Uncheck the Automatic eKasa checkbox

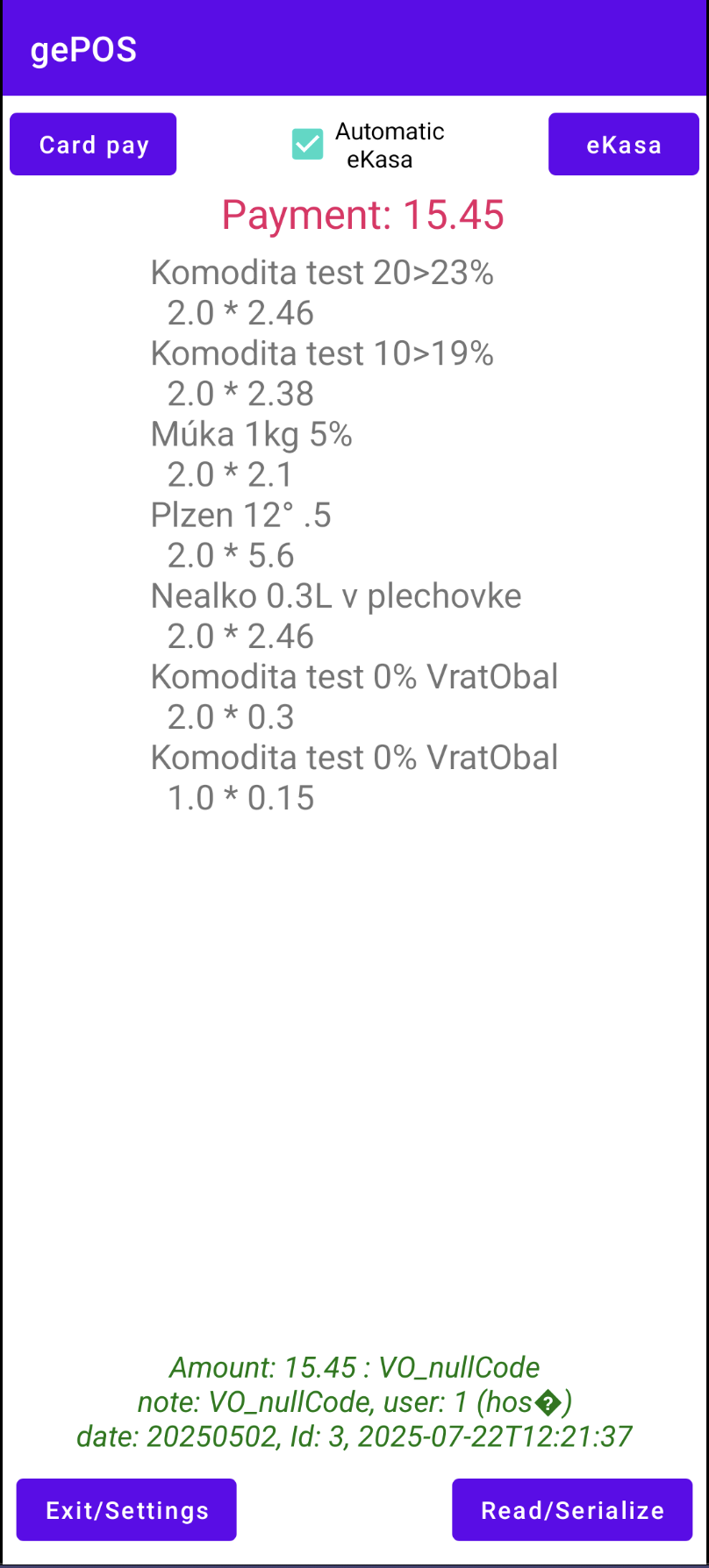(x=307, y=145)
